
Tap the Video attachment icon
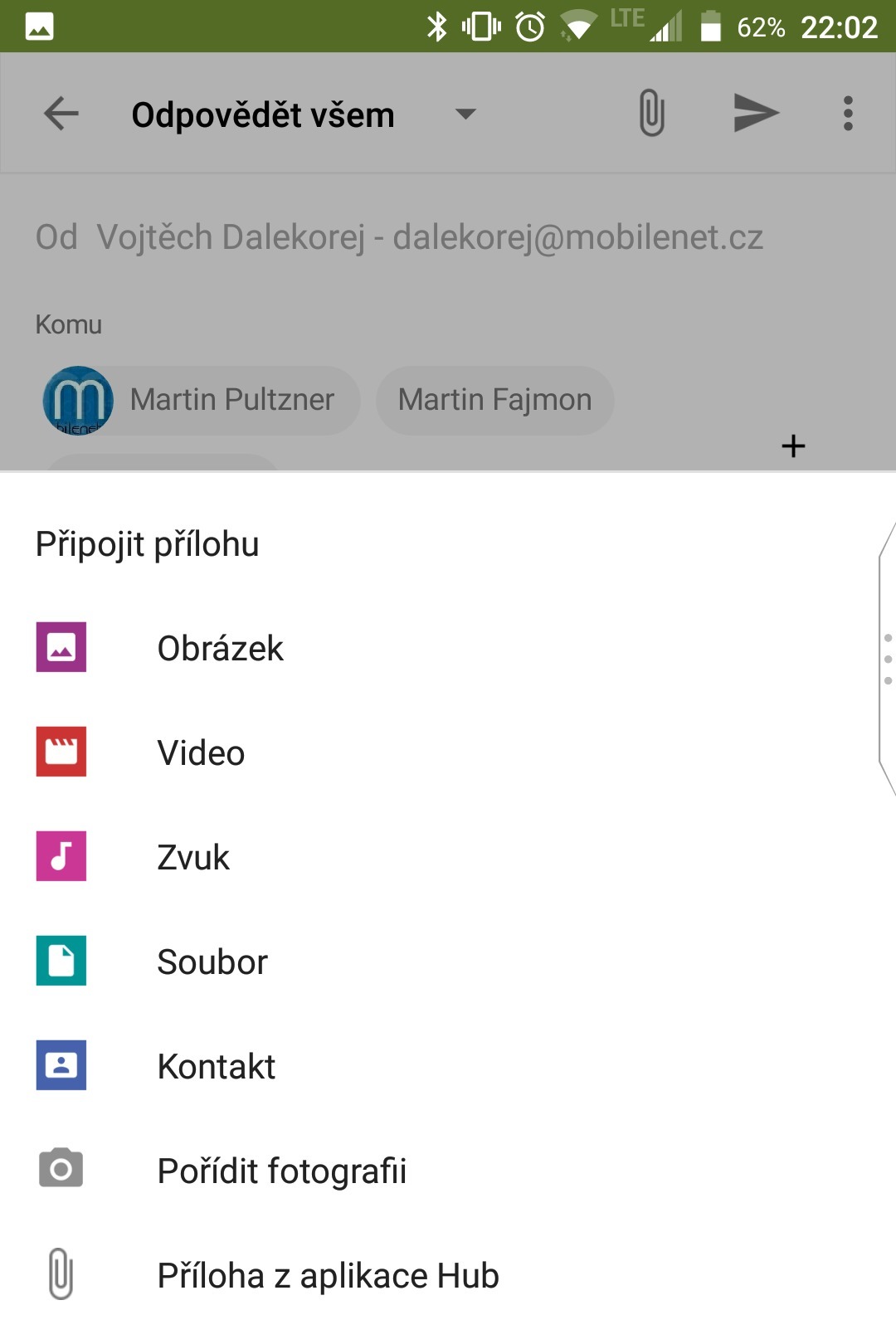pos(61,752)
